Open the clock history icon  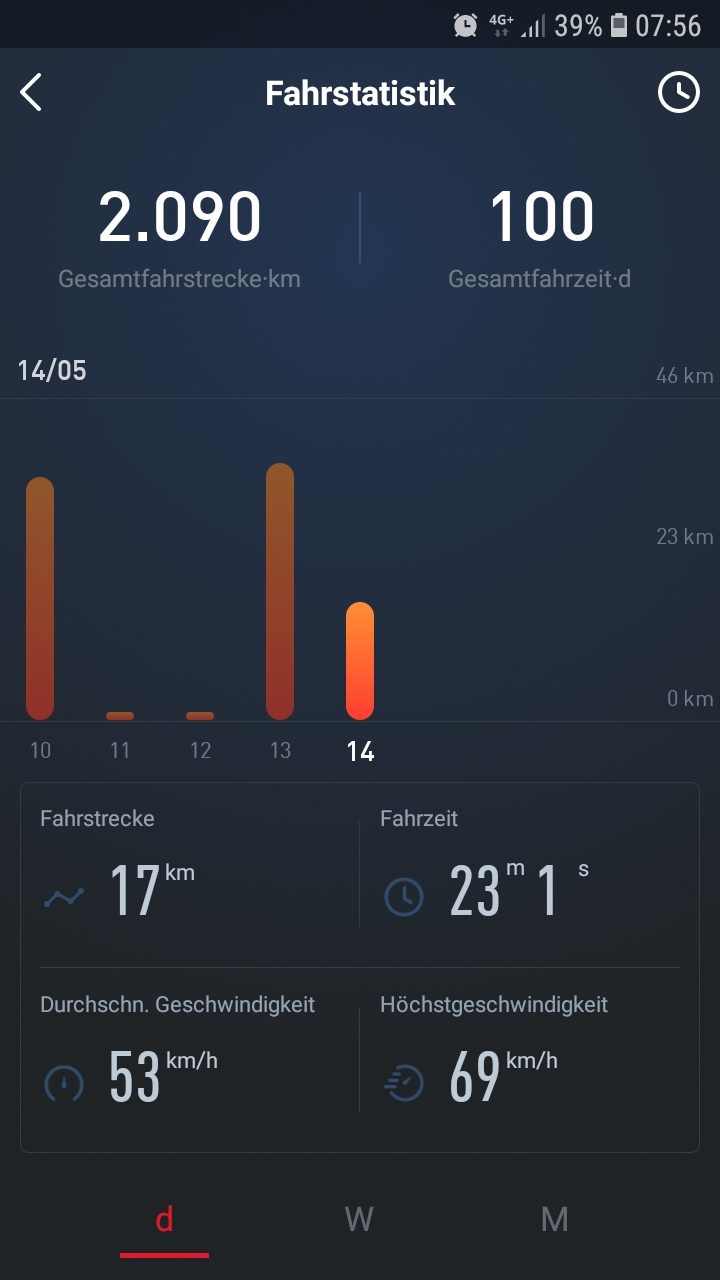pyautogui.click(x=678, y=93)
